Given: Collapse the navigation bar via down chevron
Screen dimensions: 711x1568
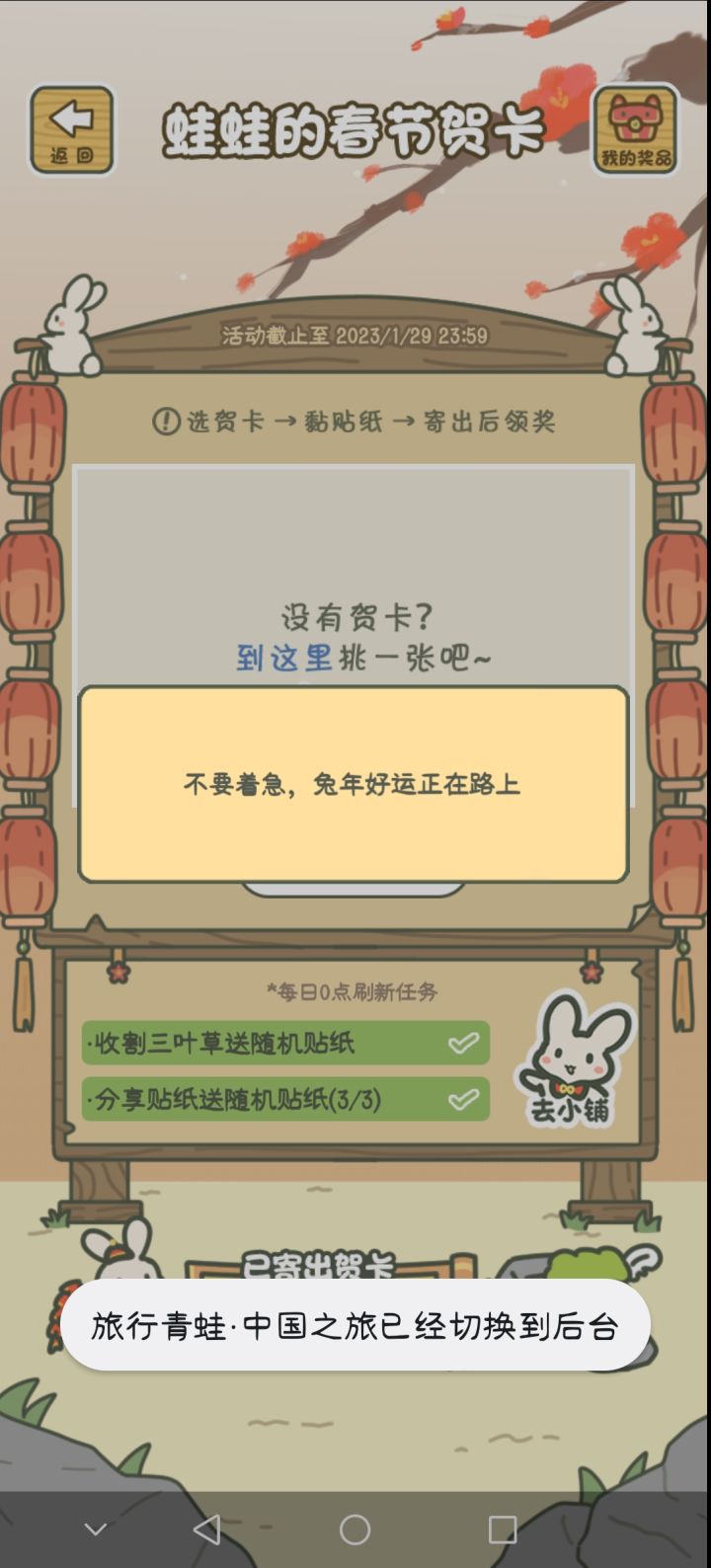Looking at the screenshot, I should [96, 1528].
